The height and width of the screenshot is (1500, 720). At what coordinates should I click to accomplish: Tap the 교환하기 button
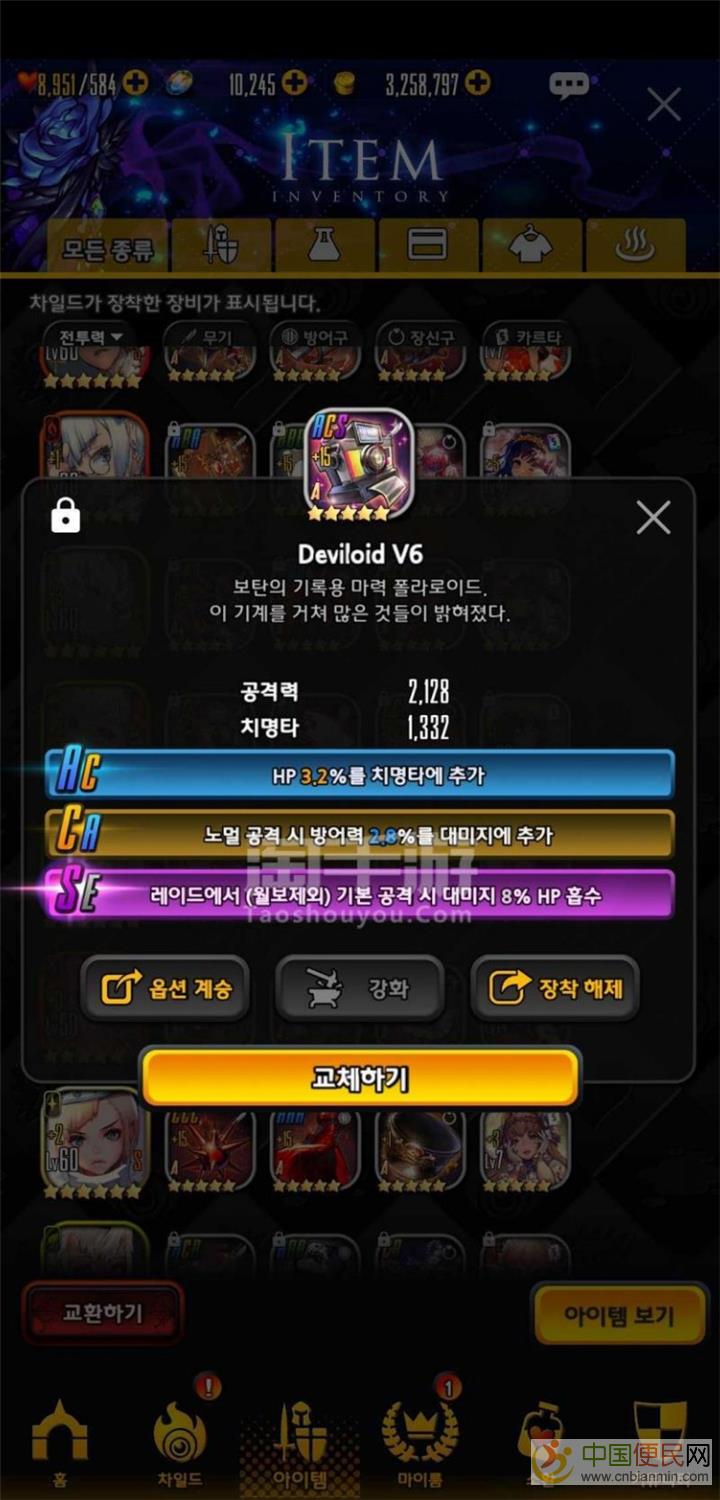103,1312
